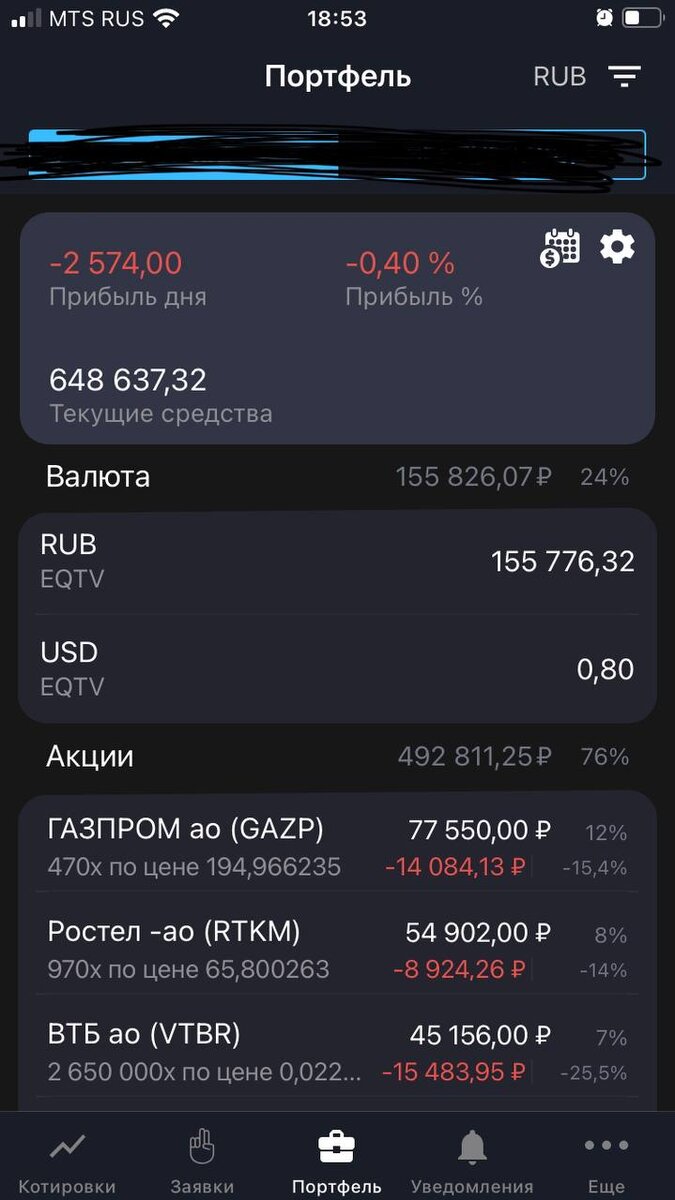Change the RUB portfolio currency
The width and height of the screenshot is (675, 1200).
pyautogui.click(x=560, y=77)
